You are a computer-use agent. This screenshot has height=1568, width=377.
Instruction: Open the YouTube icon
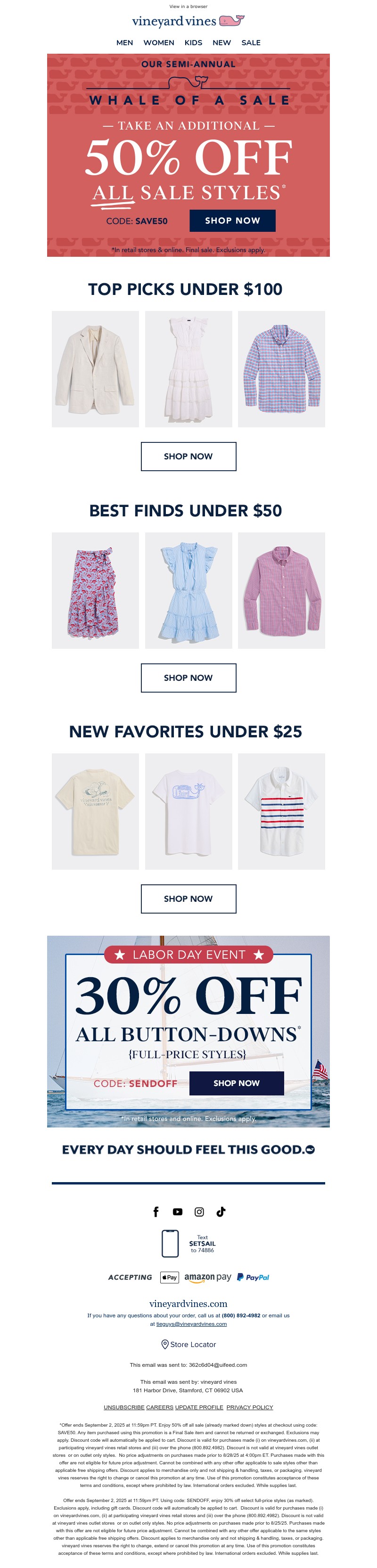[x=177, y=1211]
